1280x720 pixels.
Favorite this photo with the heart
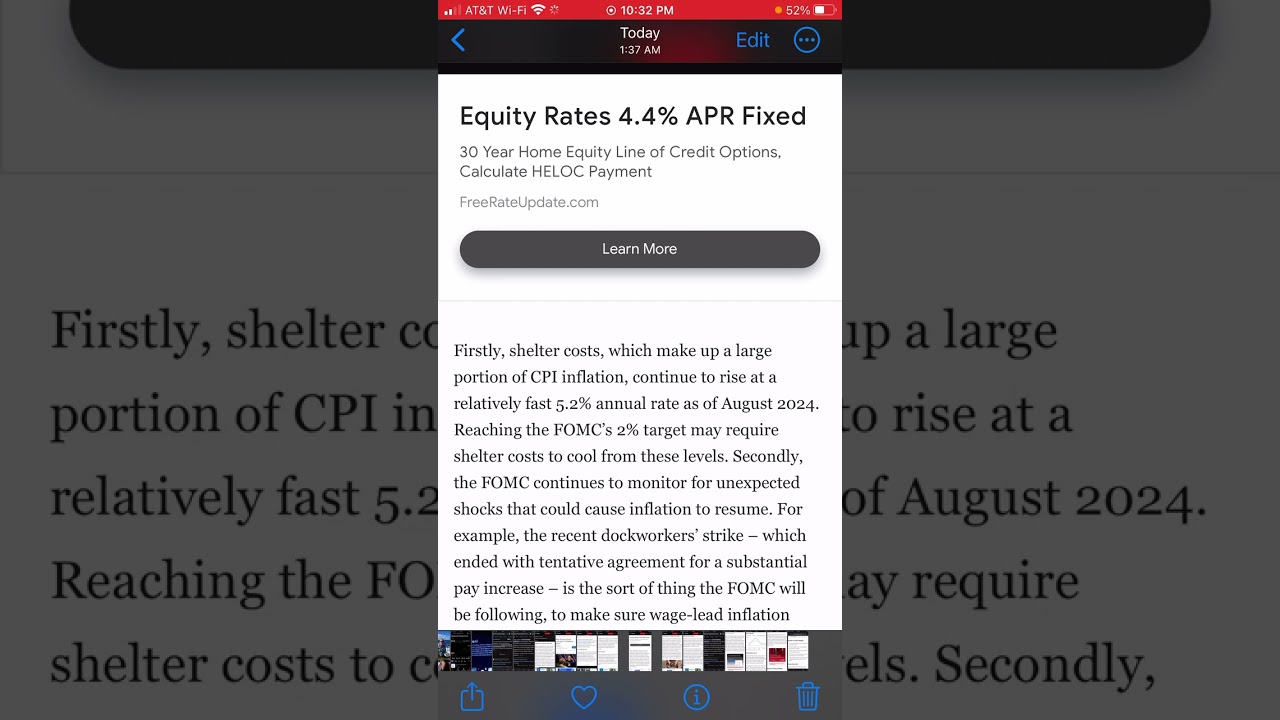click(x=584, y=697)
